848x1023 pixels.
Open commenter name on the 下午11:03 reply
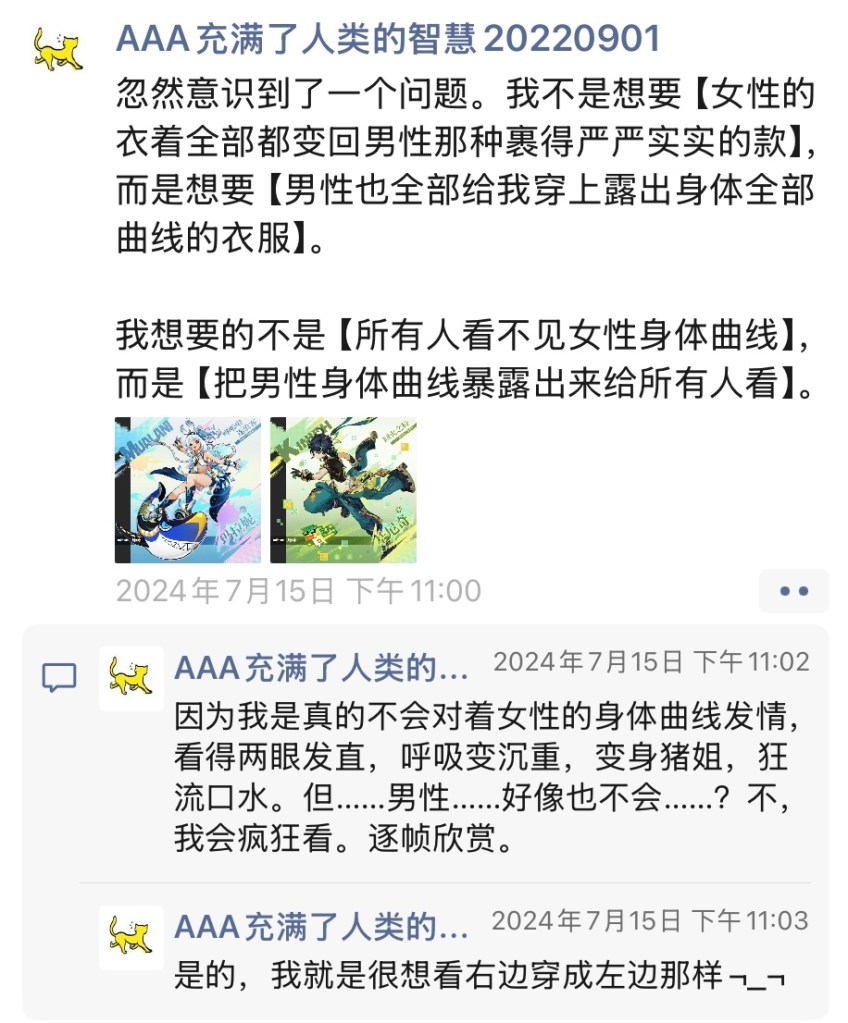point(321,926)
